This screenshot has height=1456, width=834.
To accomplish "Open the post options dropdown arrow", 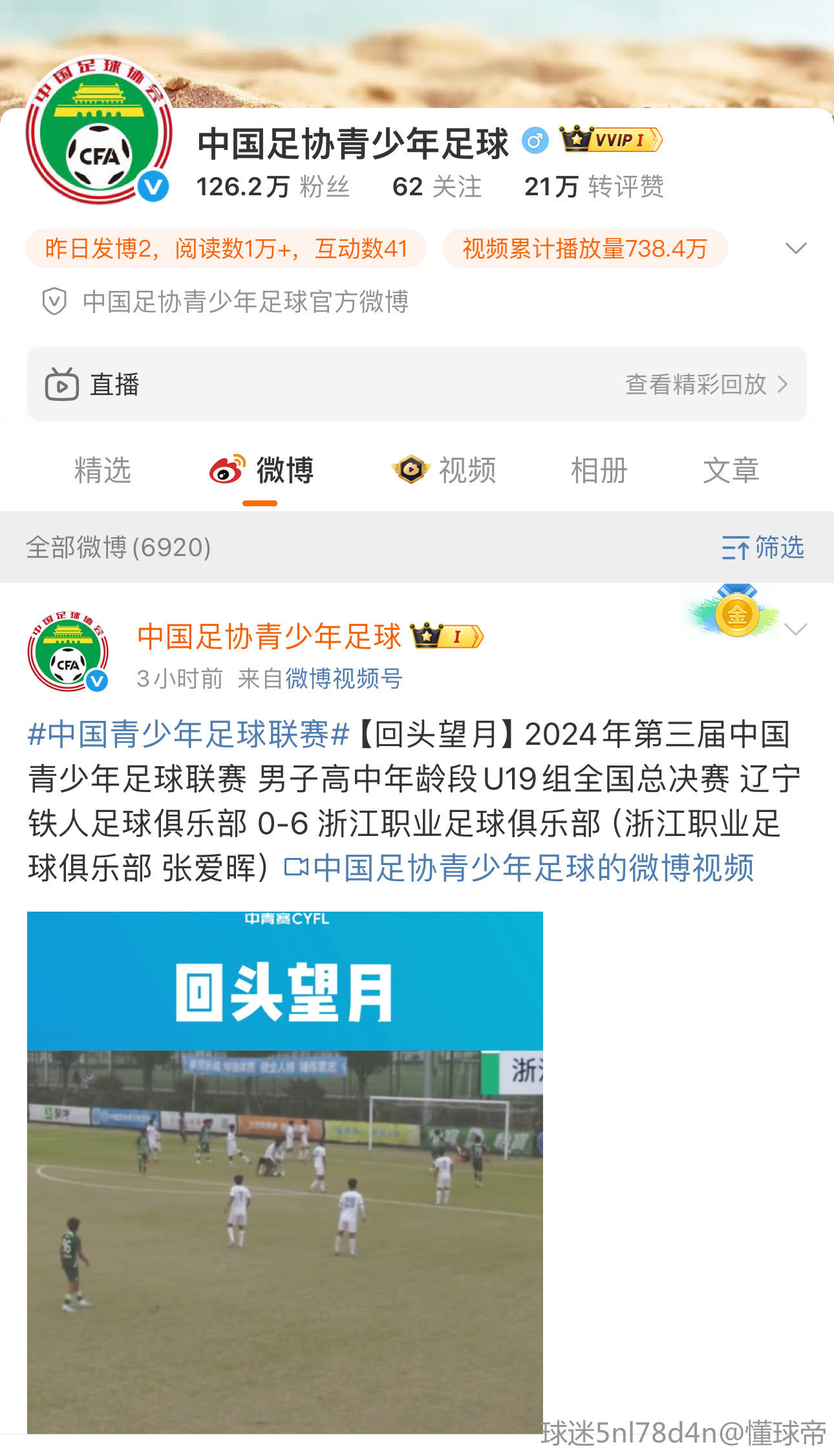I will coord(795,629).
